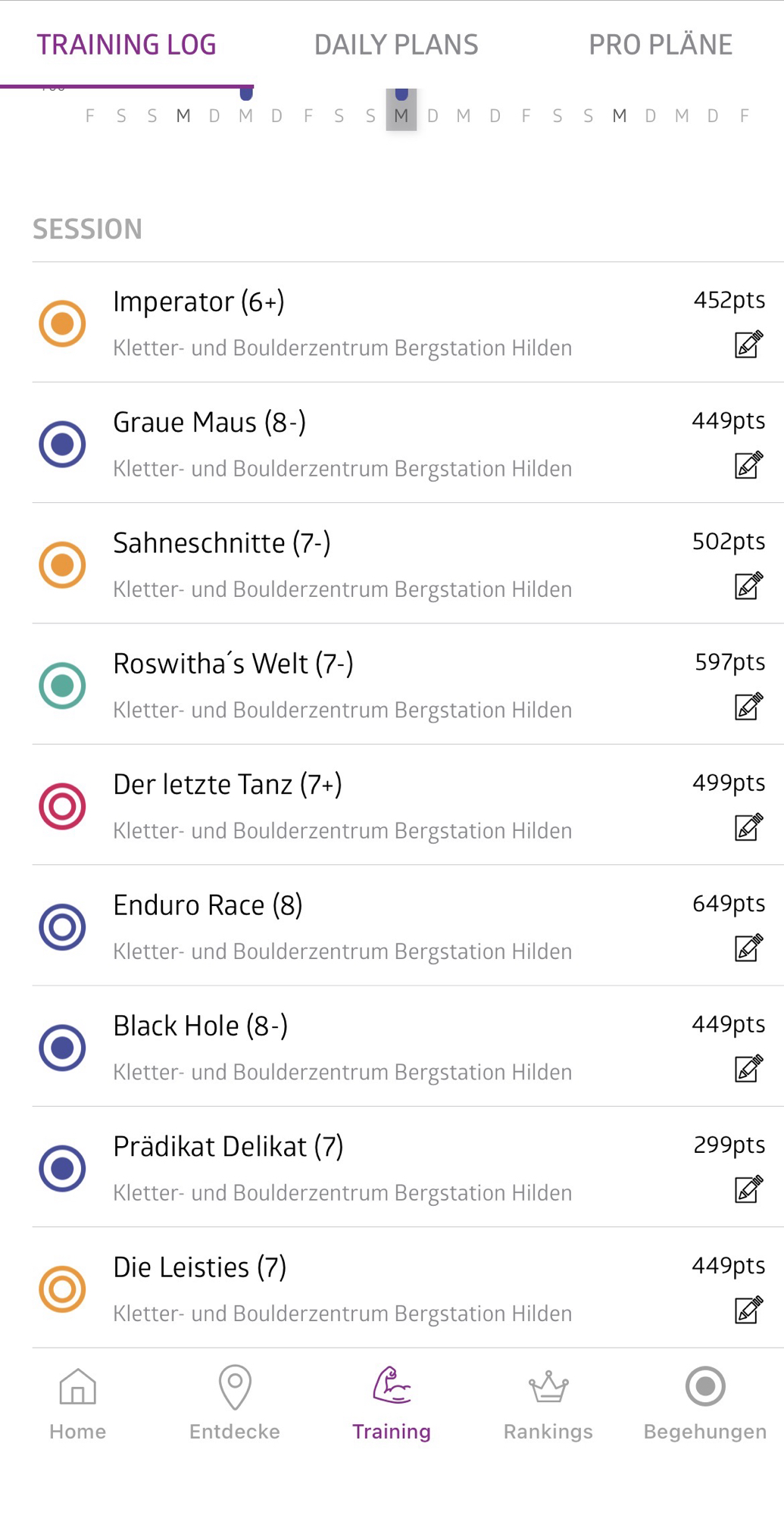Open the Entdecke tab
Screen dimensions: 784x1515
(x=235, y=1404)
